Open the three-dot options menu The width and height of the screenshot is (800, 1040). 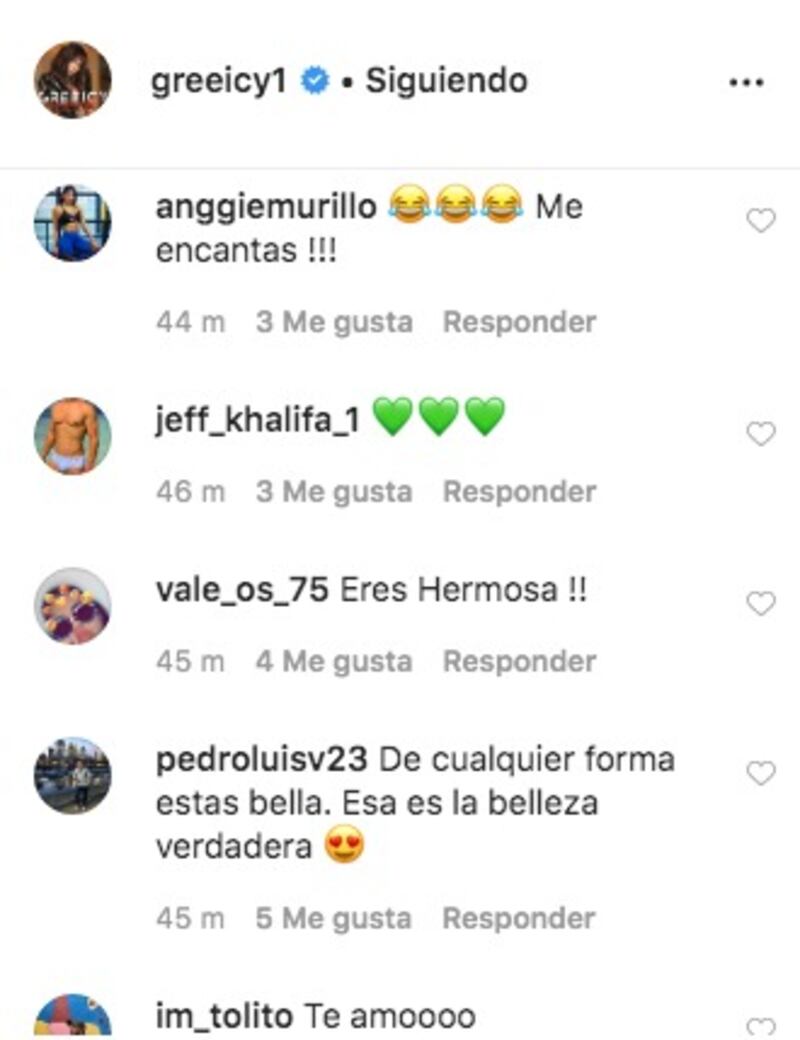746,82
